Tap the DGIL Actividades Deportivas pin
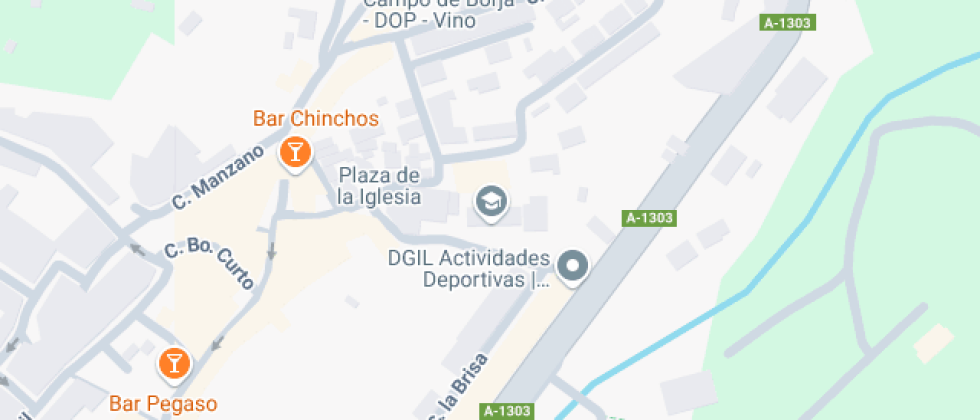The width and height of the screenshot is (980, 420). 573,267
